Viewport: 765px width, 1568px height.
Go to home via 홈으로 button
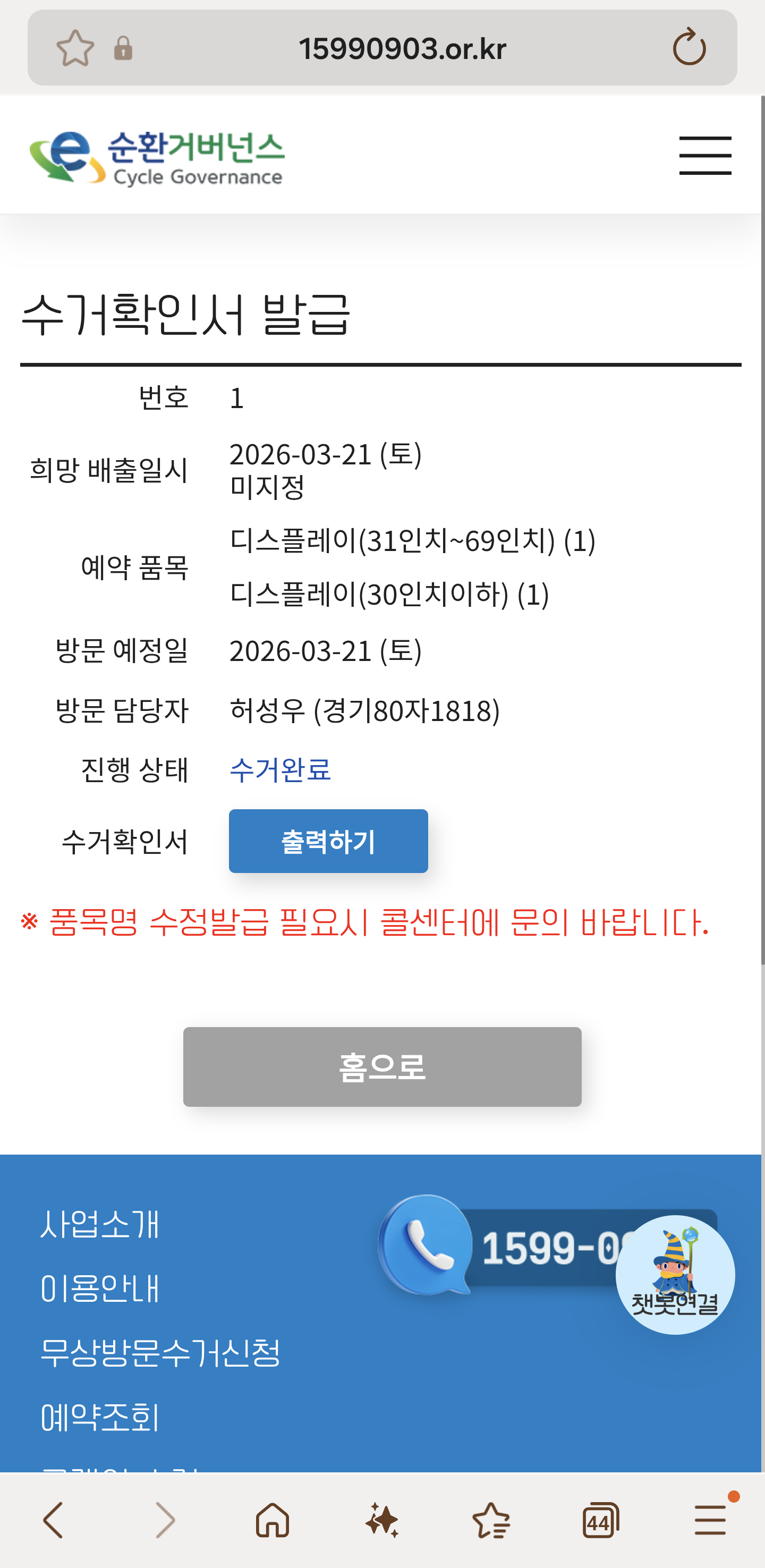click(x=382, y=1066)
